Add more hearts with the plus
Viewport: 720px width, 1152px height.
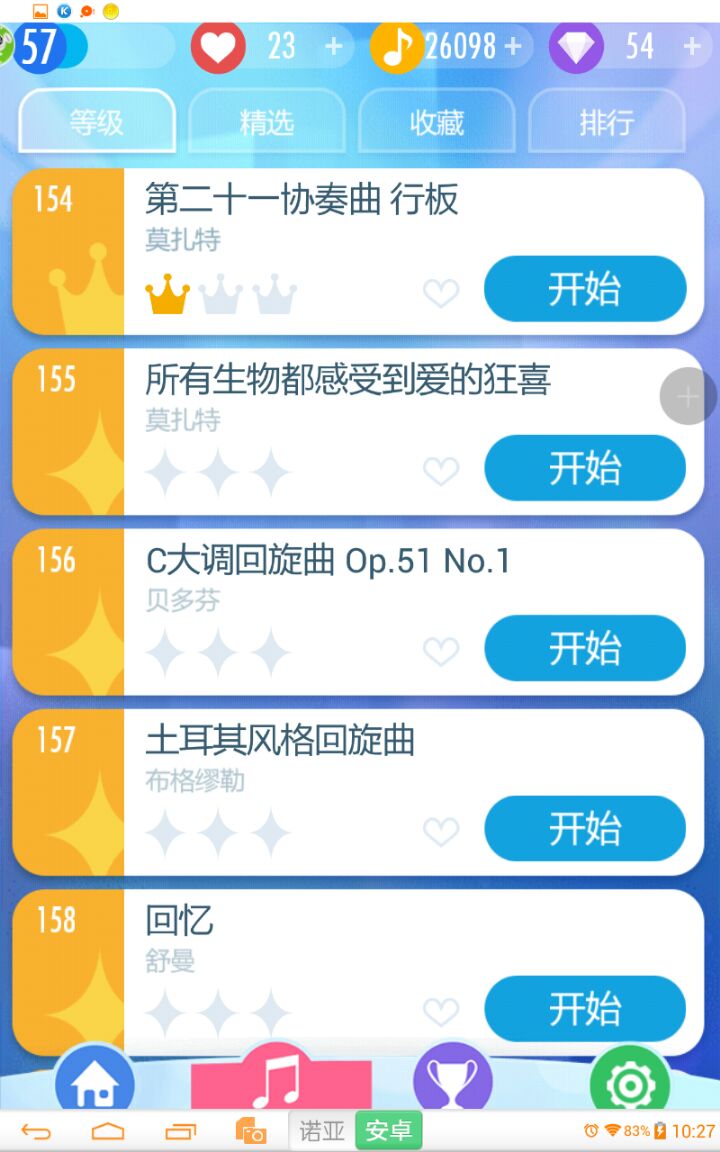[334, 46]
